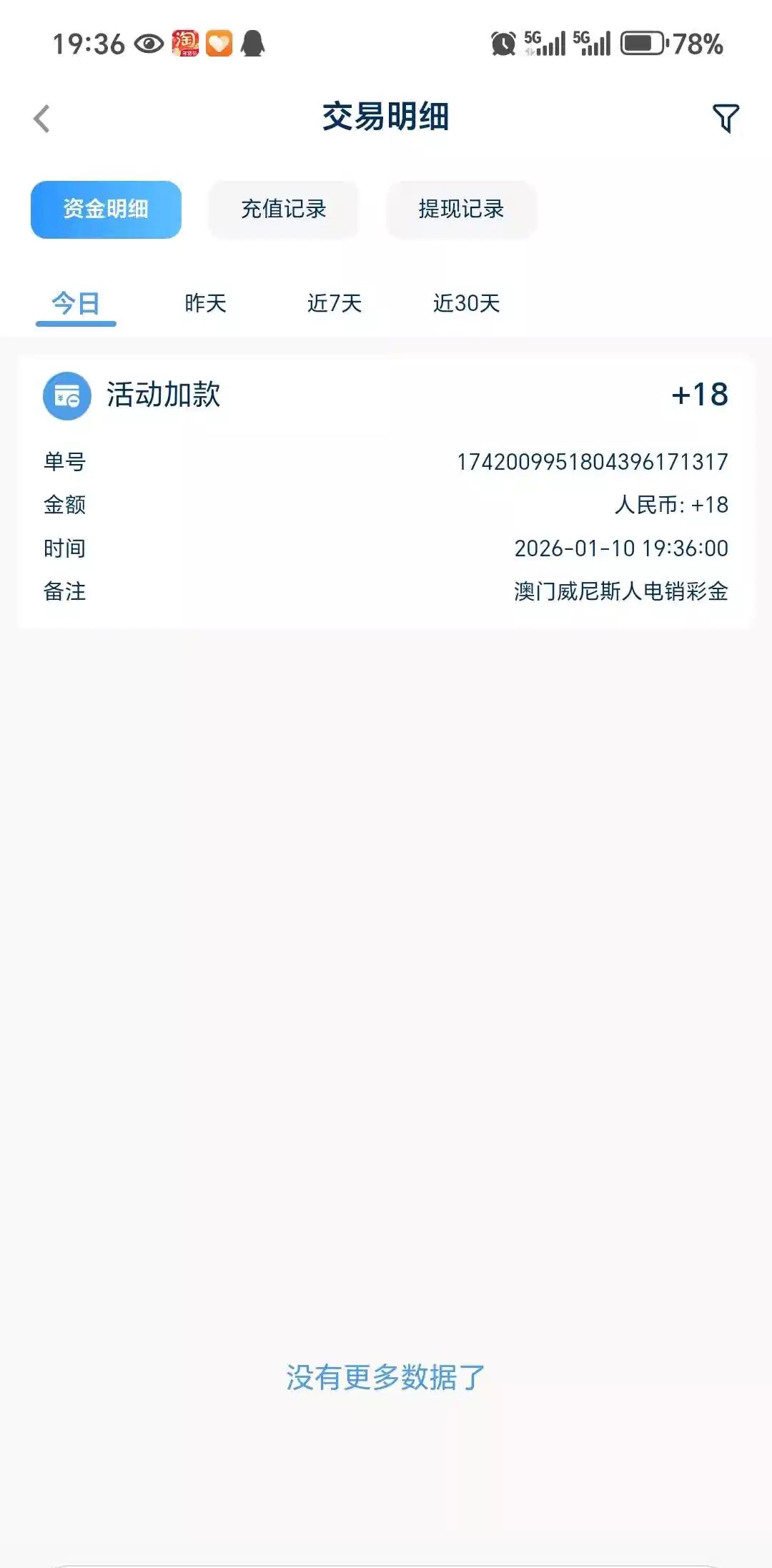This screenshot has width=772, height=1568.
Task: Go back from 交易明细 page
Action: [42, 119]
